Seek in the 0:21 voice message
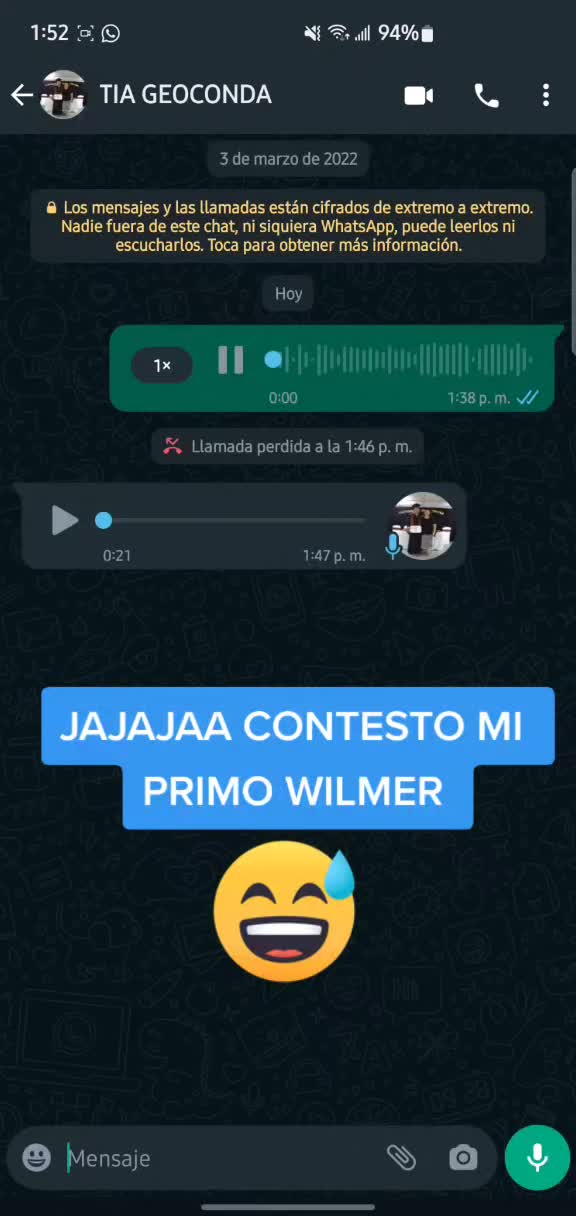576x1216 pixels. click(x=234, y=520)
